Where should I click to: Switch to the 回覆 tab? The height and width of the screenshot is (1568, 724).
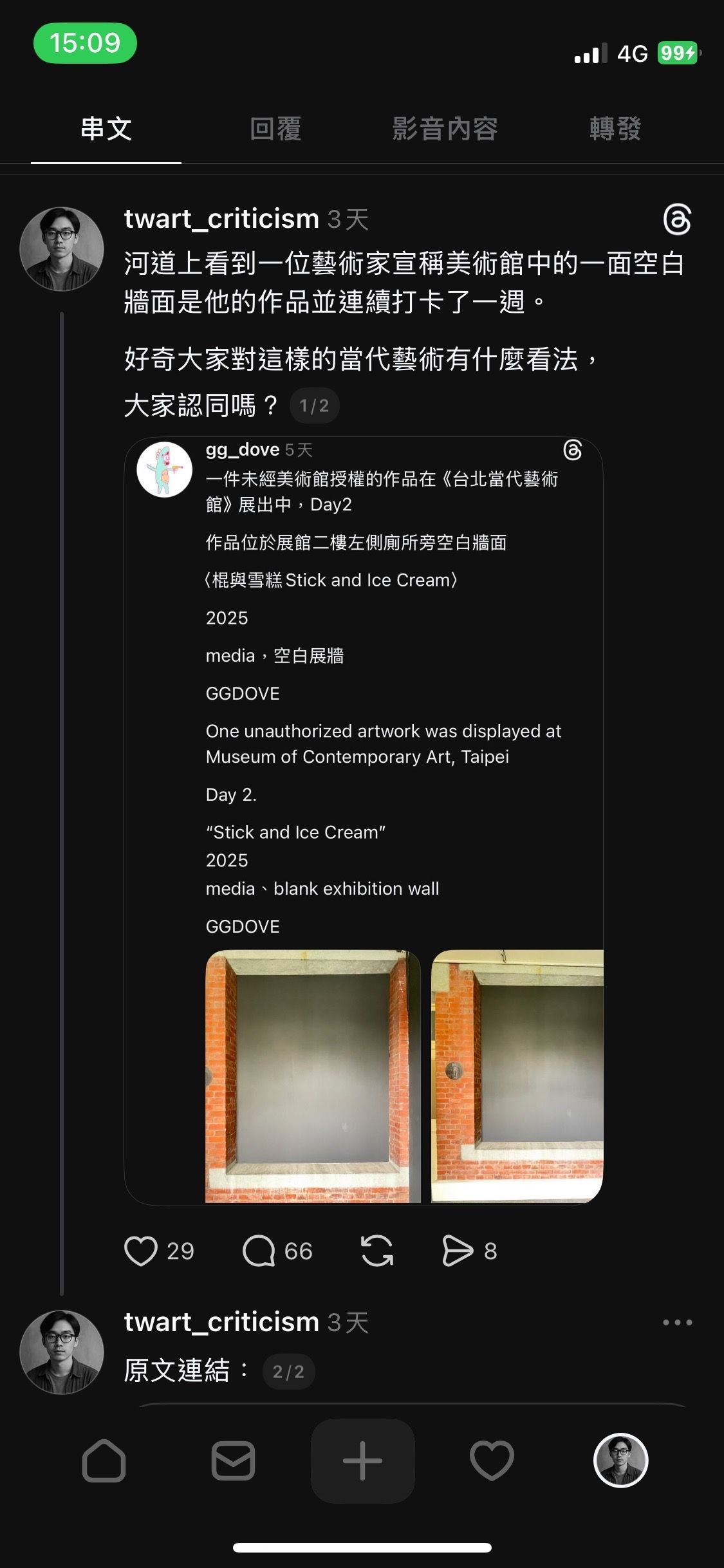[x=275, y=129]
